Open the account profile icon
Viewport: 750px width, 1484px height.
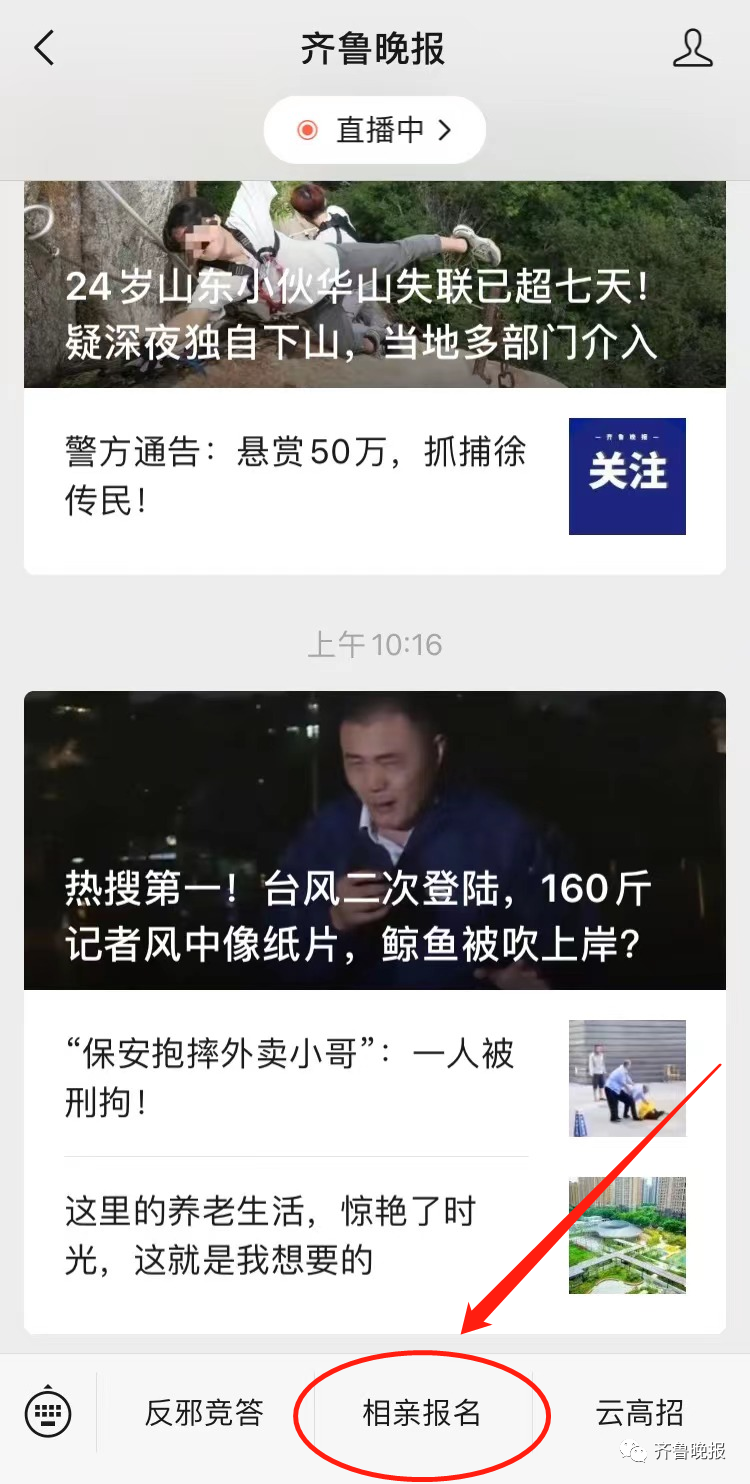tap(692, 48)
